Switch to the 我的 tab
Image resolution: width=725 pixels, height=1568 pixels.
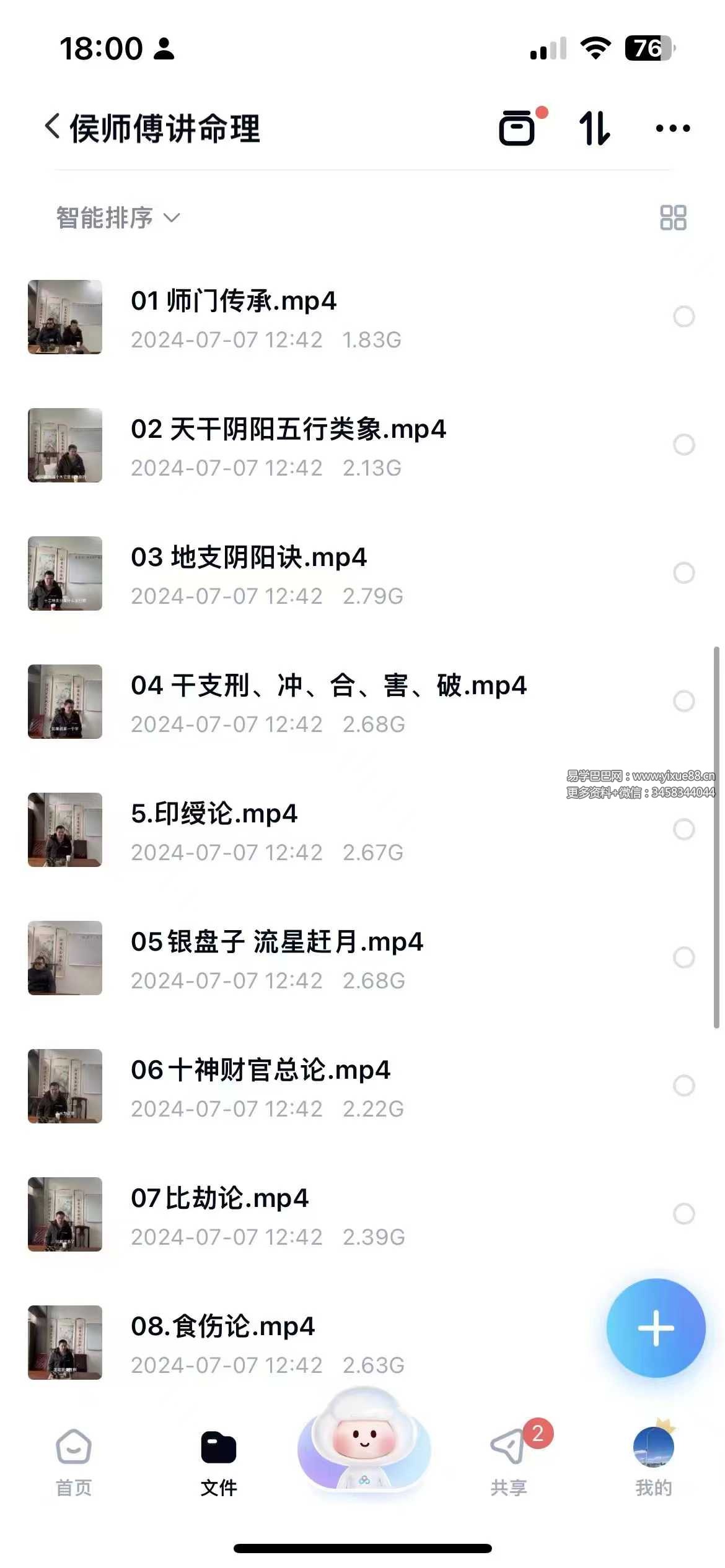point(654,1463)
